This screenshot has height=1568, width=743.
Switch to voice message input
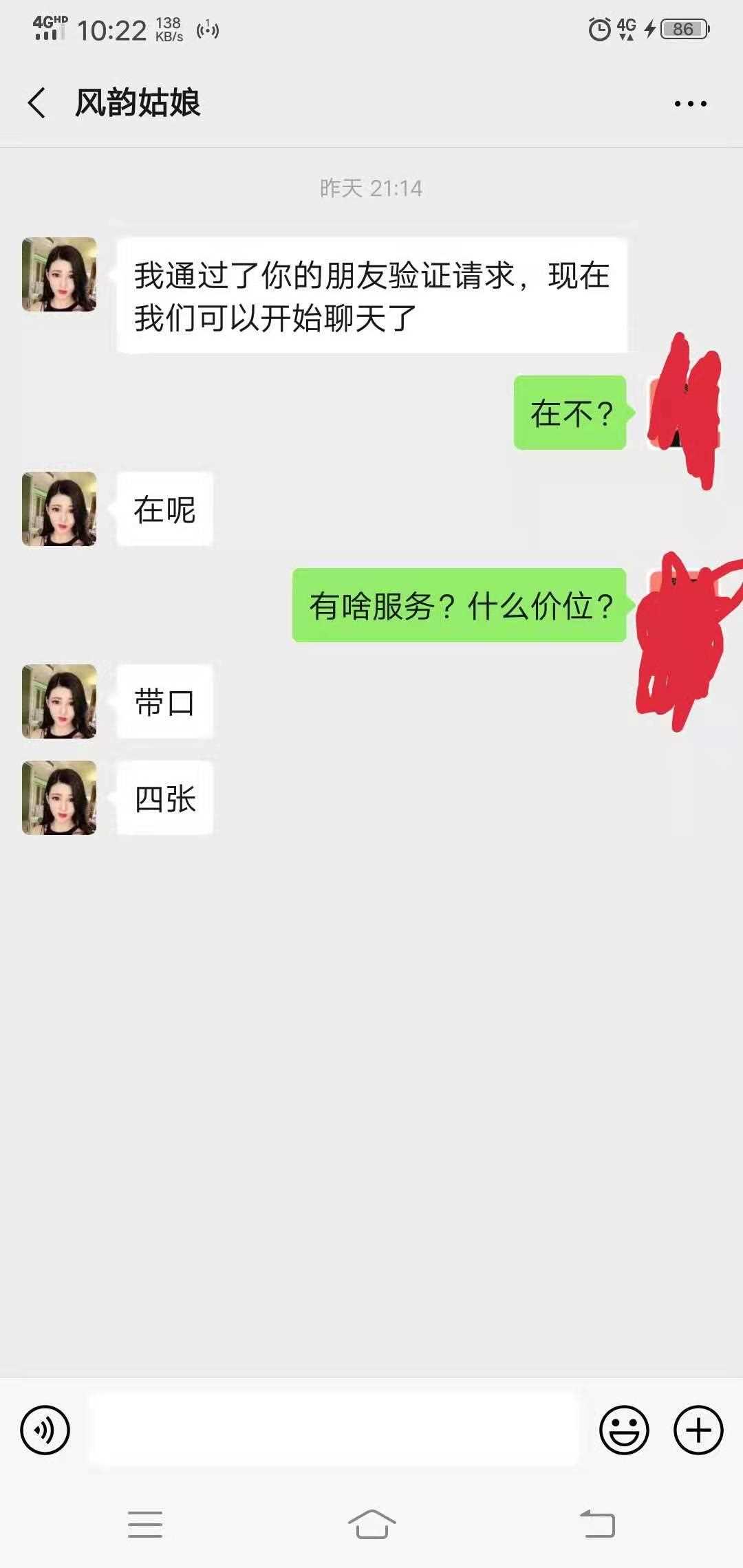tap(45, 1430)
